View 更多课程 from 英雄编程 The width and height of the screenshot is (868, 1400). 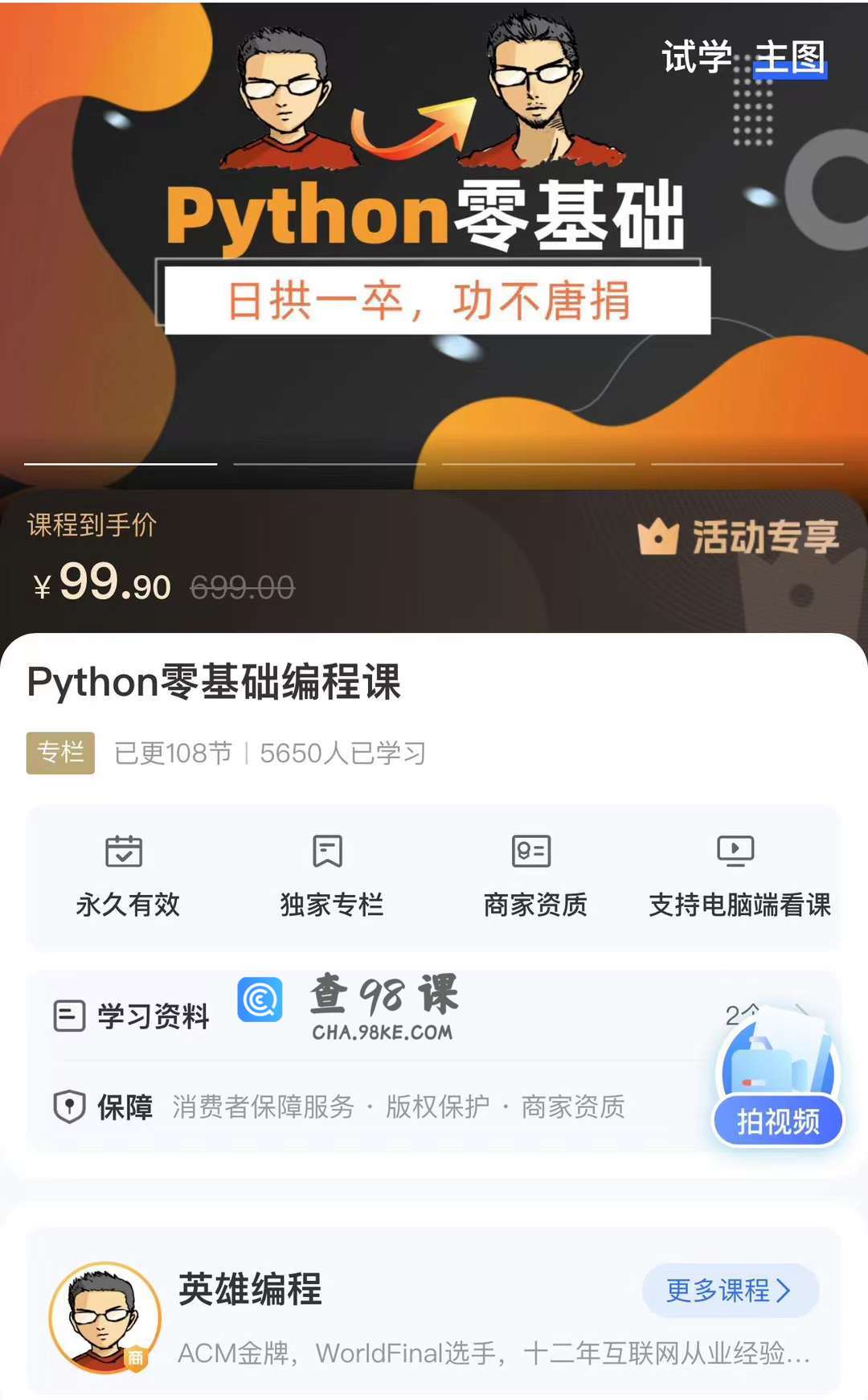pyautogui.click(x=729, y=1291)
